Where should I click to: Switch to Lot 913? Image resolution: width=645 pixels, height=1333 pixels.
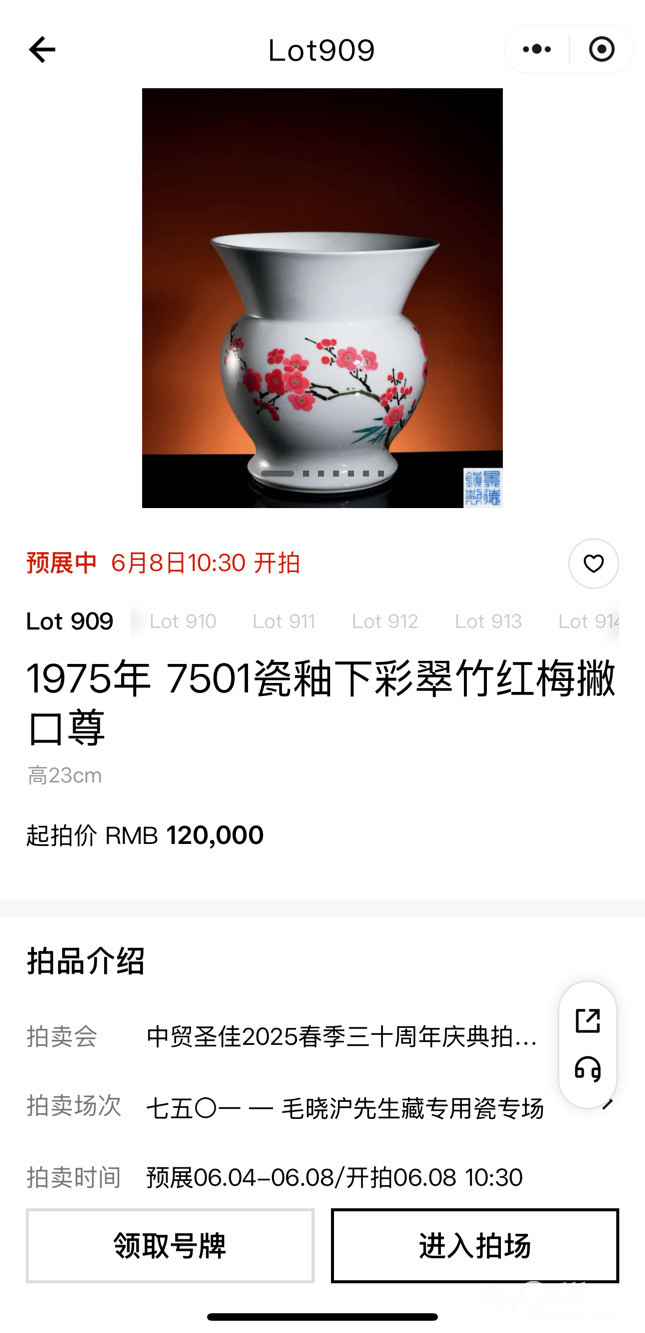point(488,622)
